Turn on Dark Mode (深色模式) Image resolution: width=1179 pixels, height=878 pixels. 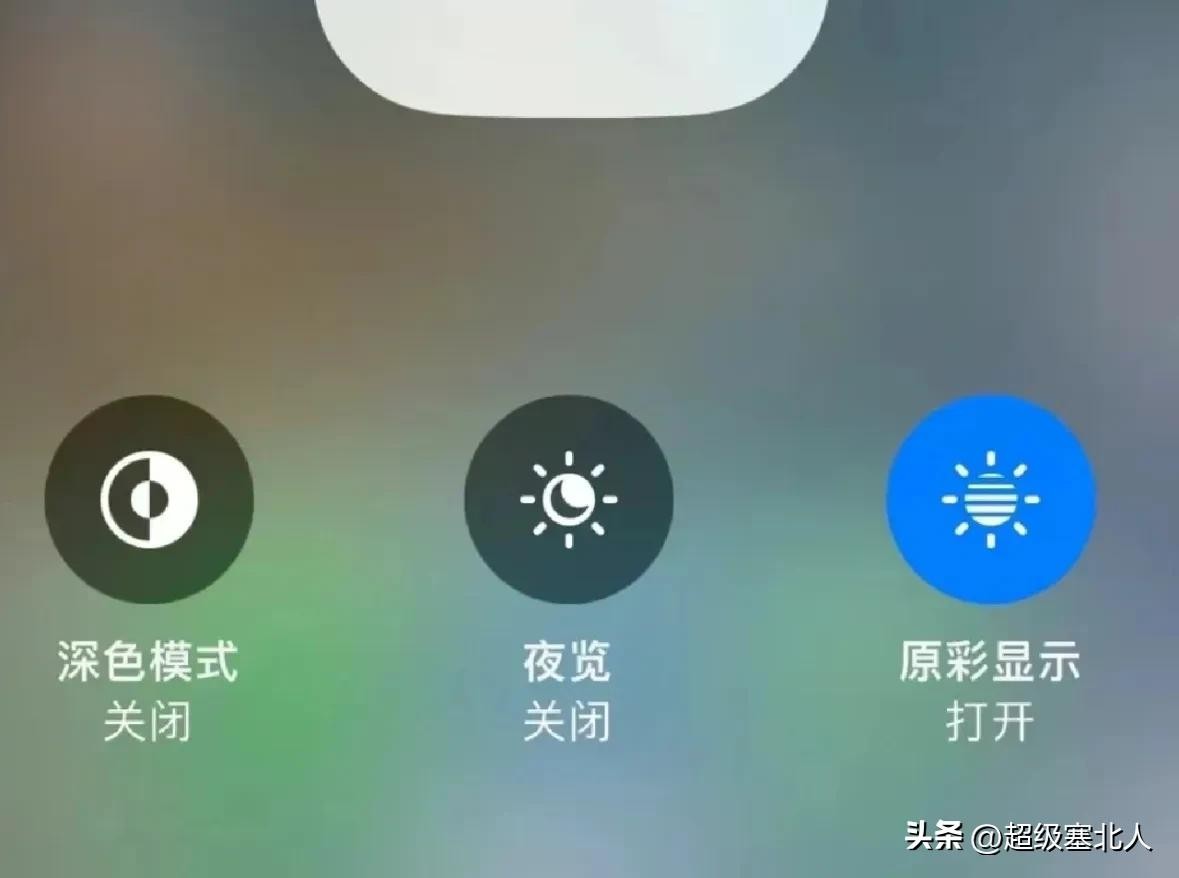click(149, 499)
